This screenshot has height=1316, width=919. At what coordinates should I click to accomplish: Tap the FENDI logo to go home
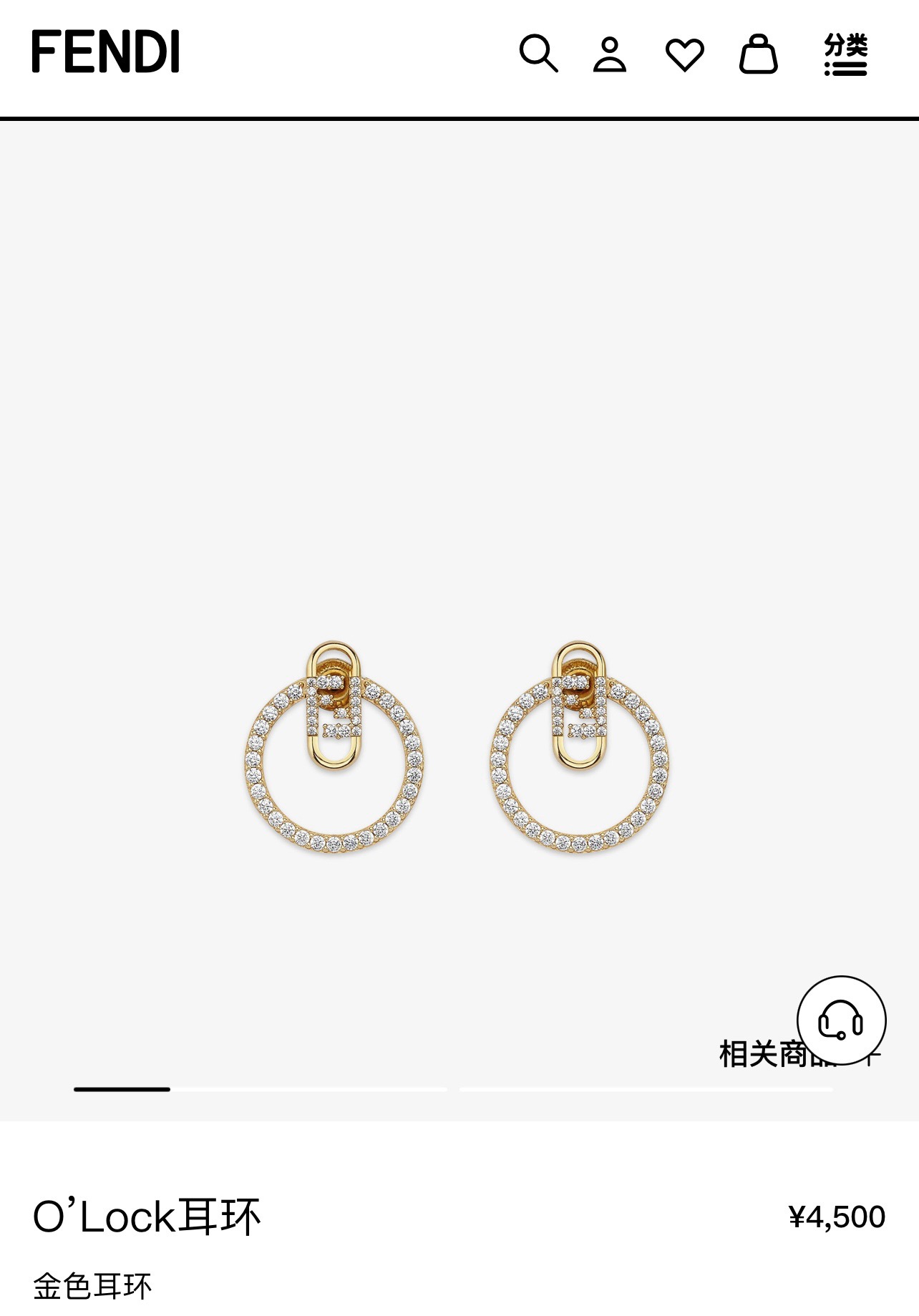[x=105, y=52]
